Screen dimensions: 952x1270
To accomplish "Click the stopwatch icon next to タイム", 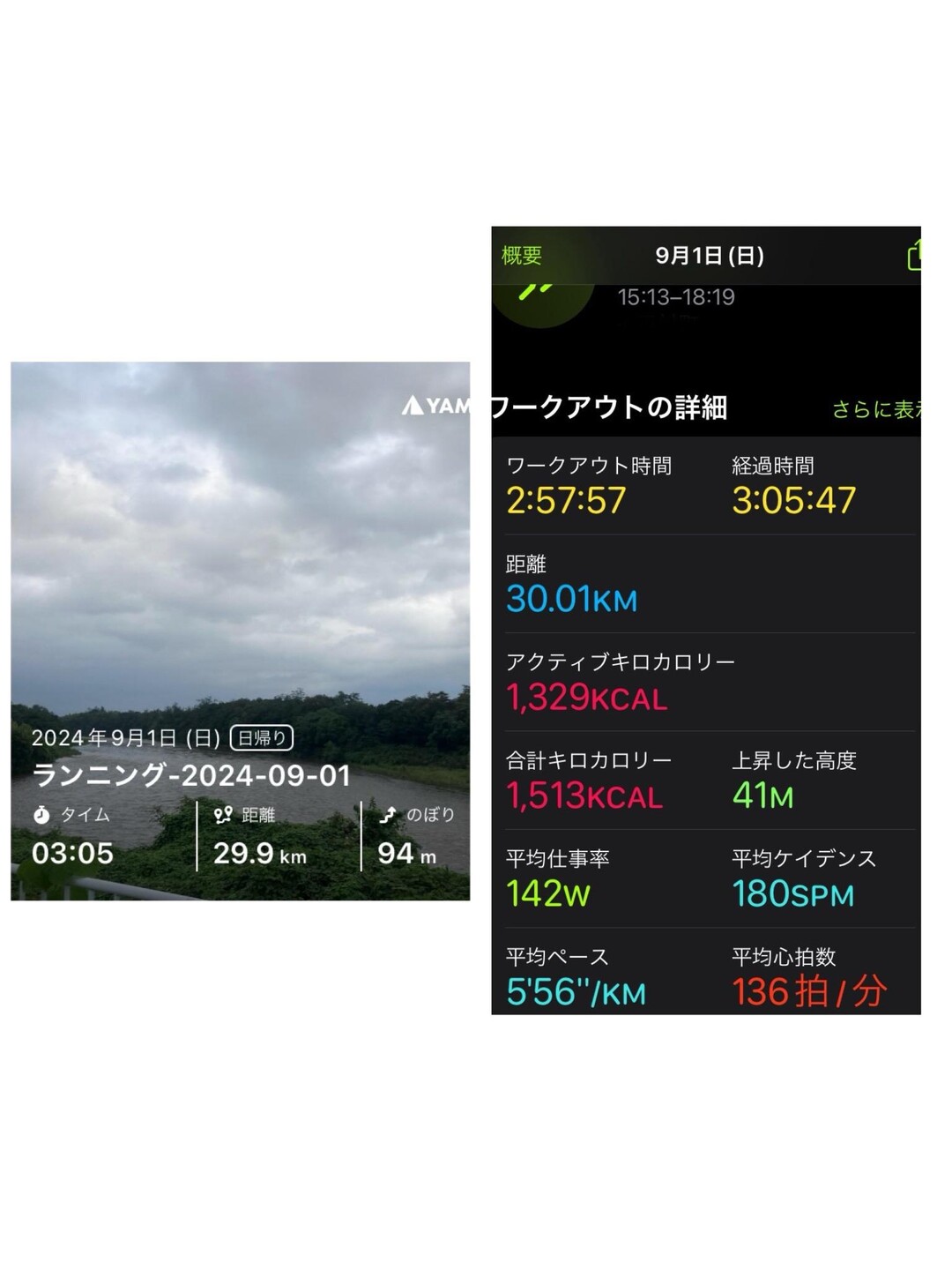I will (x=41, y=816).
